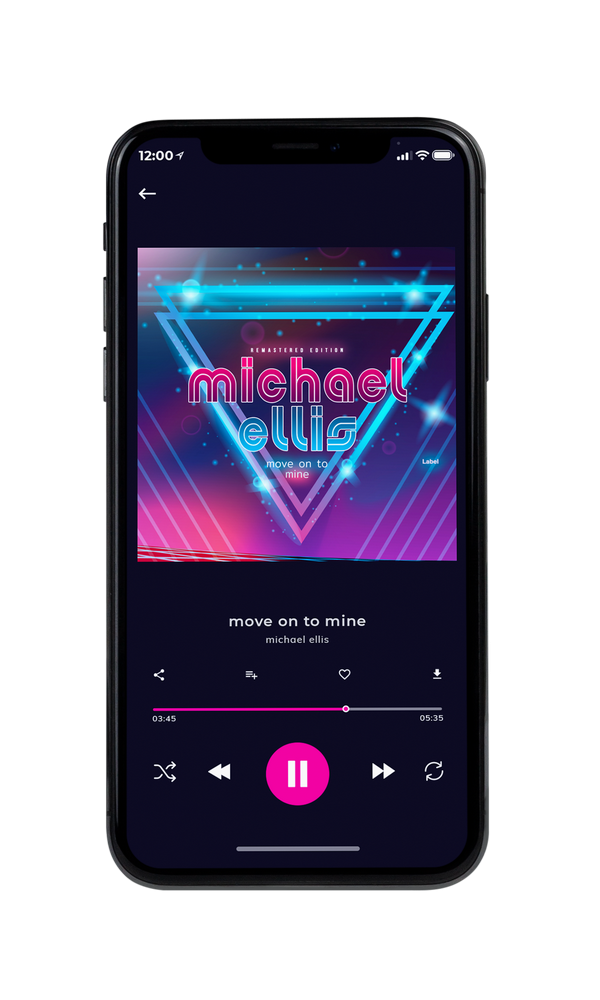Toggle repeat mode

[x=434, y=771]
